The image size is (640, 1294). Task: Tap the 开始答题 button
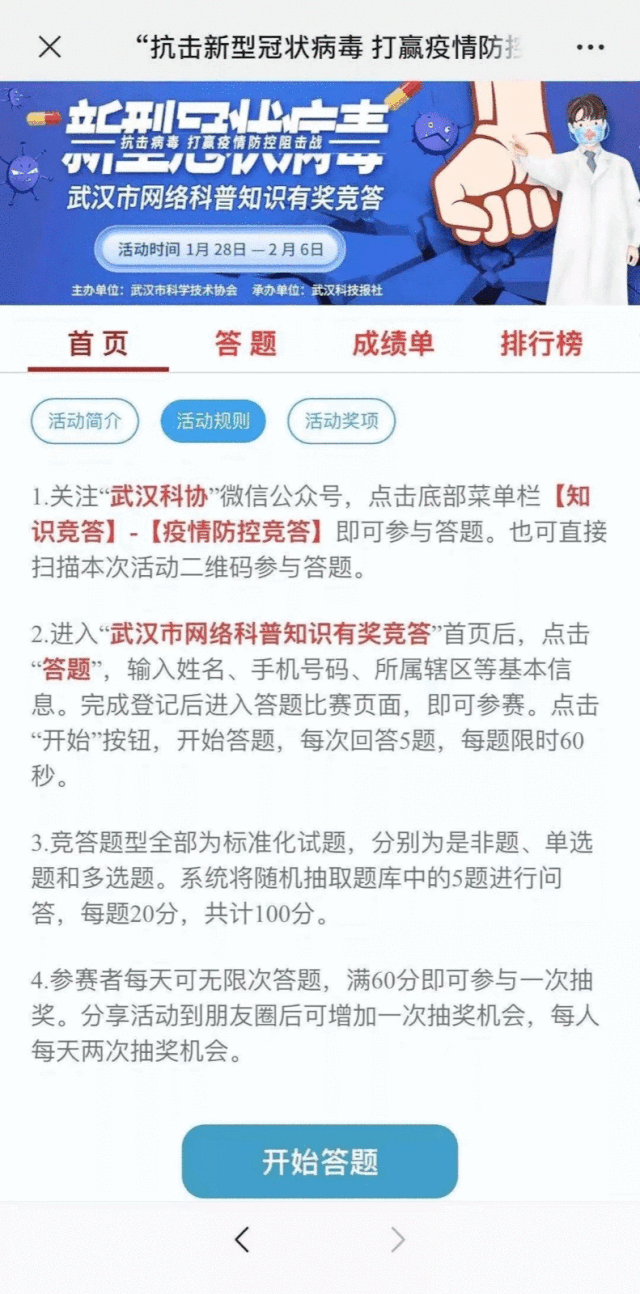point(320,1161)
